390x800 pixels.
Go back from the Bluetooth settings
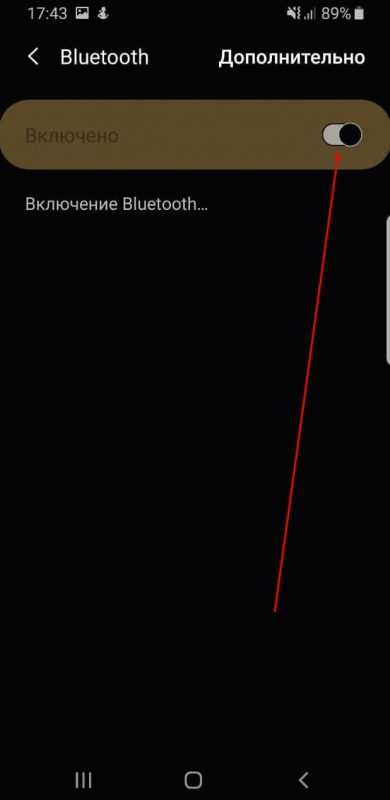click(x=33, y=57)
